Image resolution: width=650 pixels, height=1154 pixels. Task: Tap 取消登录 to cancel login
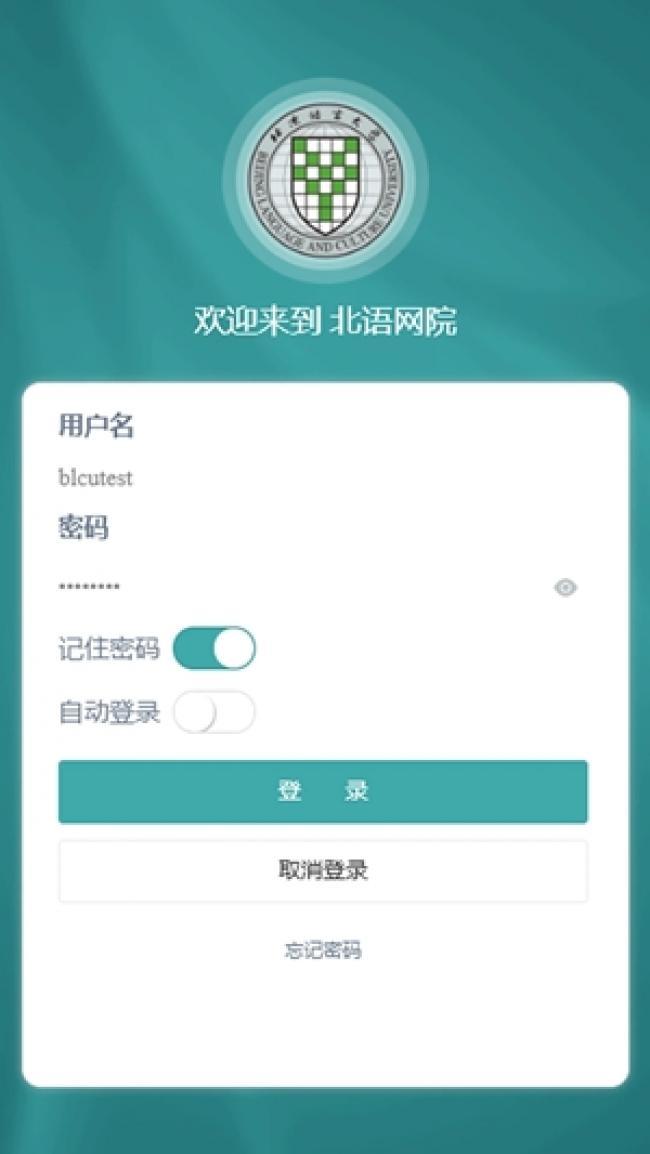click(x=323, y=871)
